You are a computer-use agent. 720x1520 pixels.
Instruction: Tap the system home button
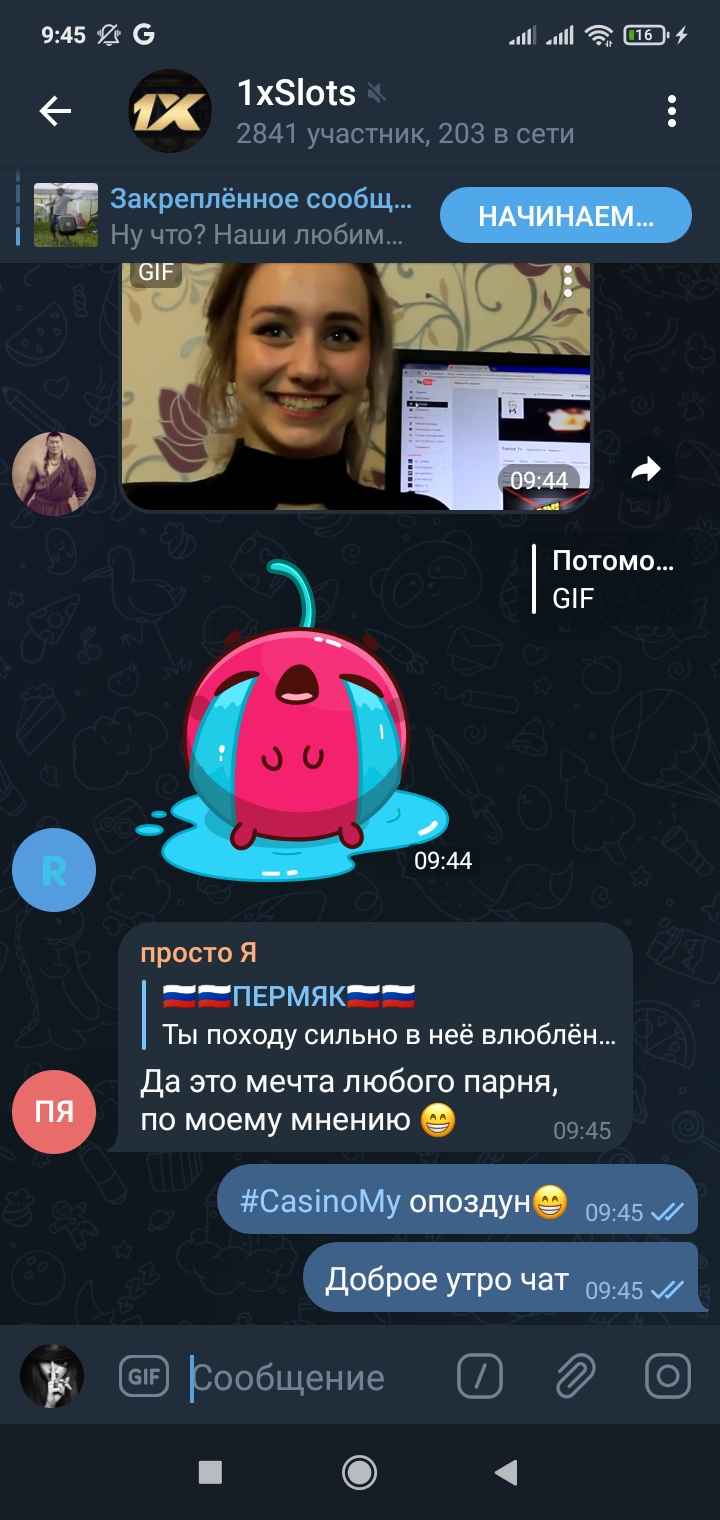pyautogui.click(x=359, y=1471)
